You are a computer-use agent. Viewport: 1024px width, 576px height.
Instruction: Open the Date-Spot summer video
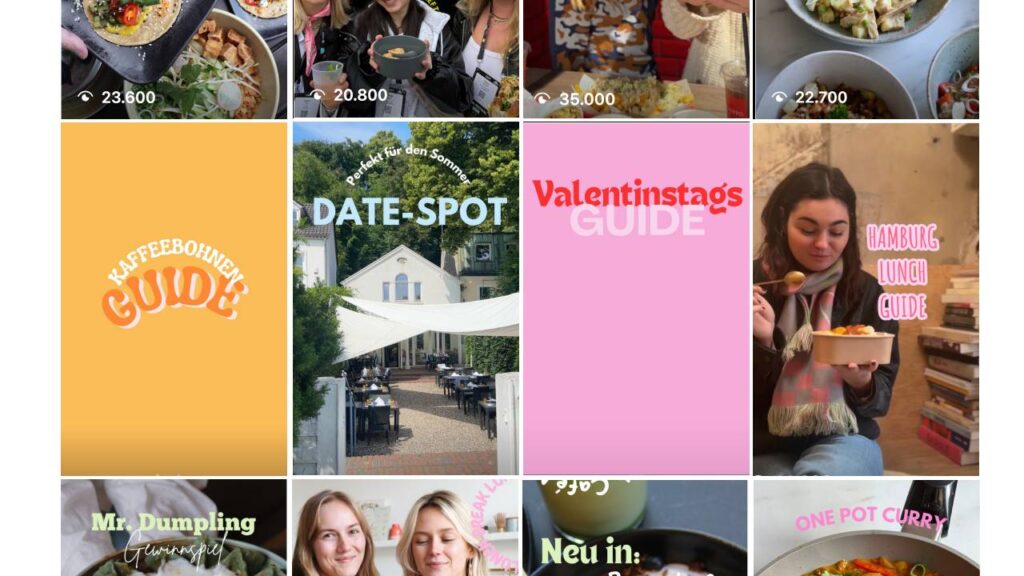point(405,298)
